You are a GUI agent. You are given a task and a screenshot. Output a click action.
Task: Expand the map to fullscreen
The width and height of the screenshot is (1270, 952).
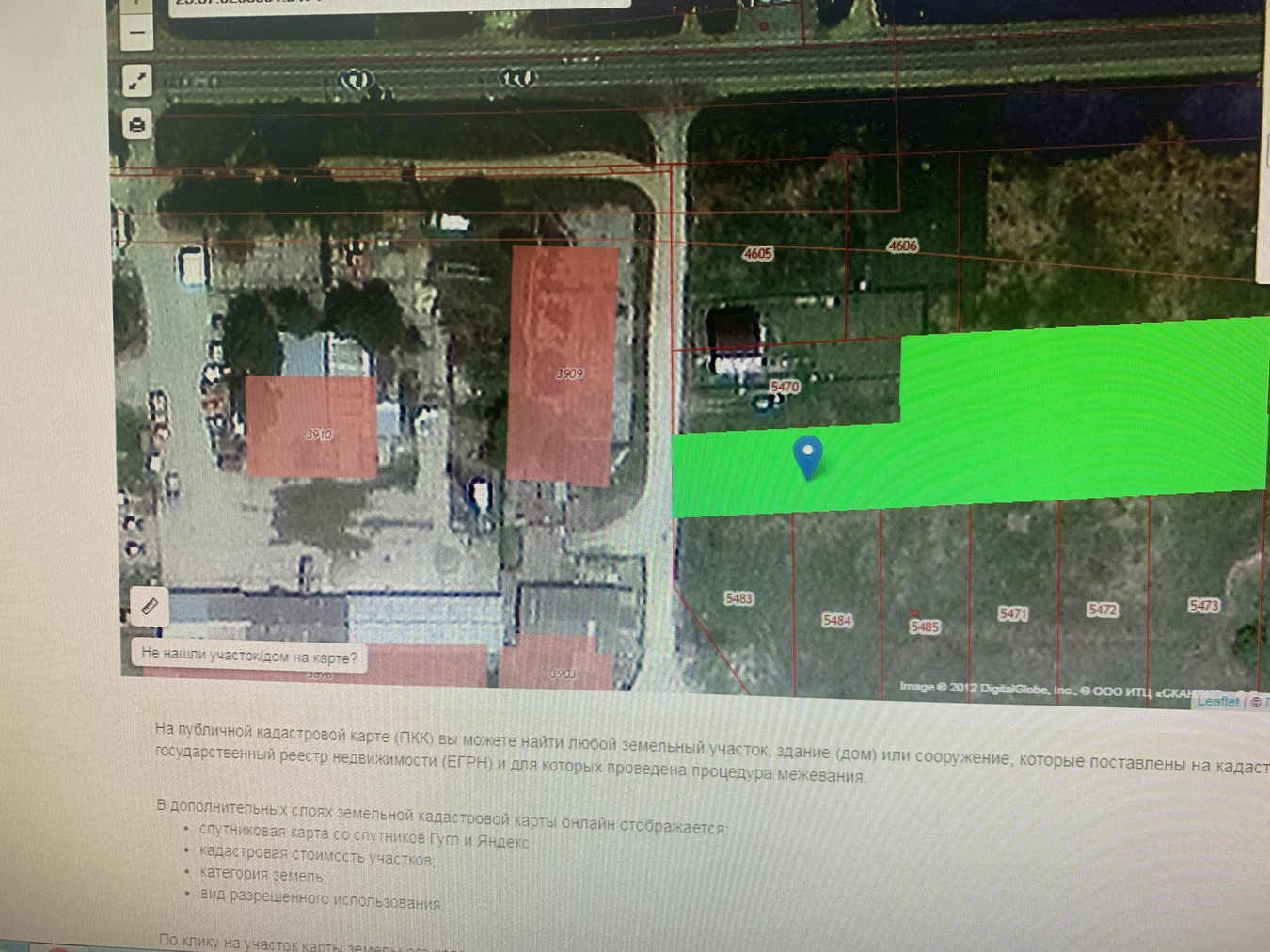pos(137,81)
